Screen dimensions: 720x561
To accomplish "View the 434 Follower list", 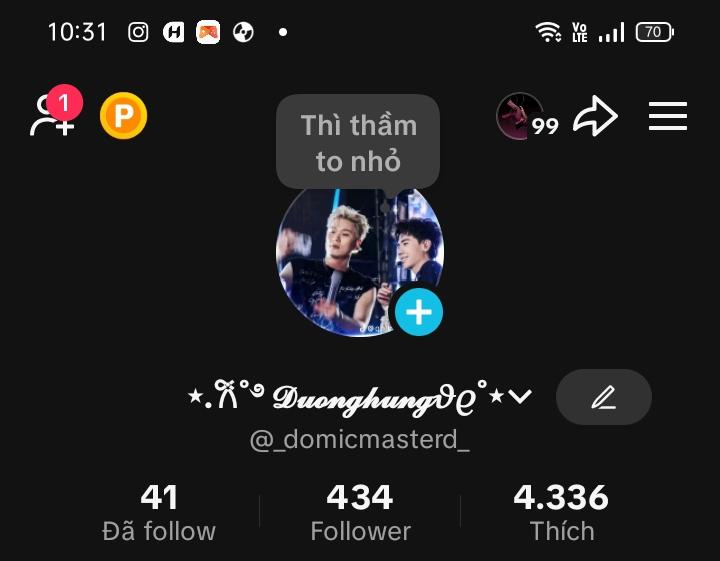I will (x=360, y=512).
